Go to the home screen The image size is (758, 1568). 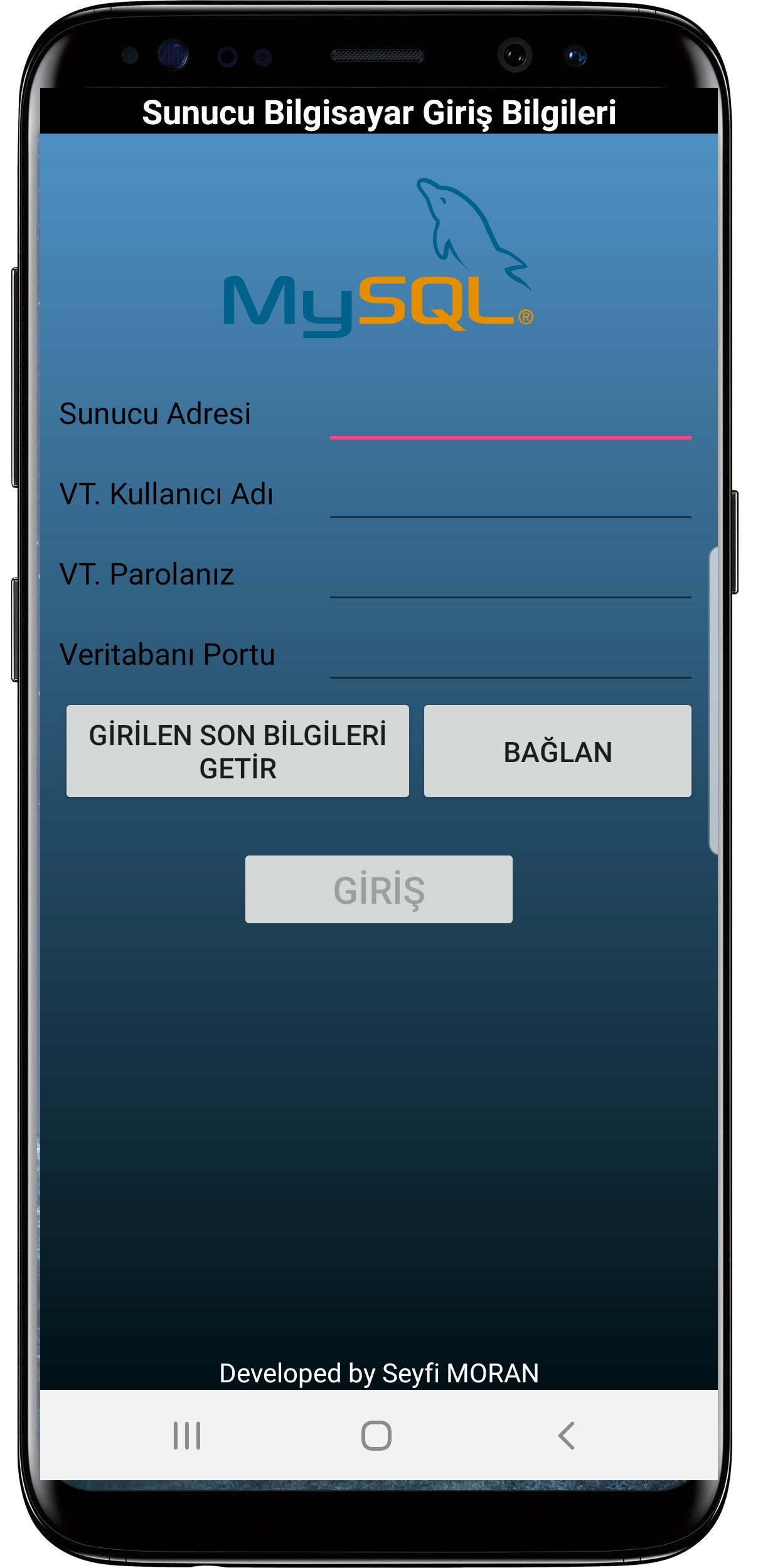[x=376, y=1436]
